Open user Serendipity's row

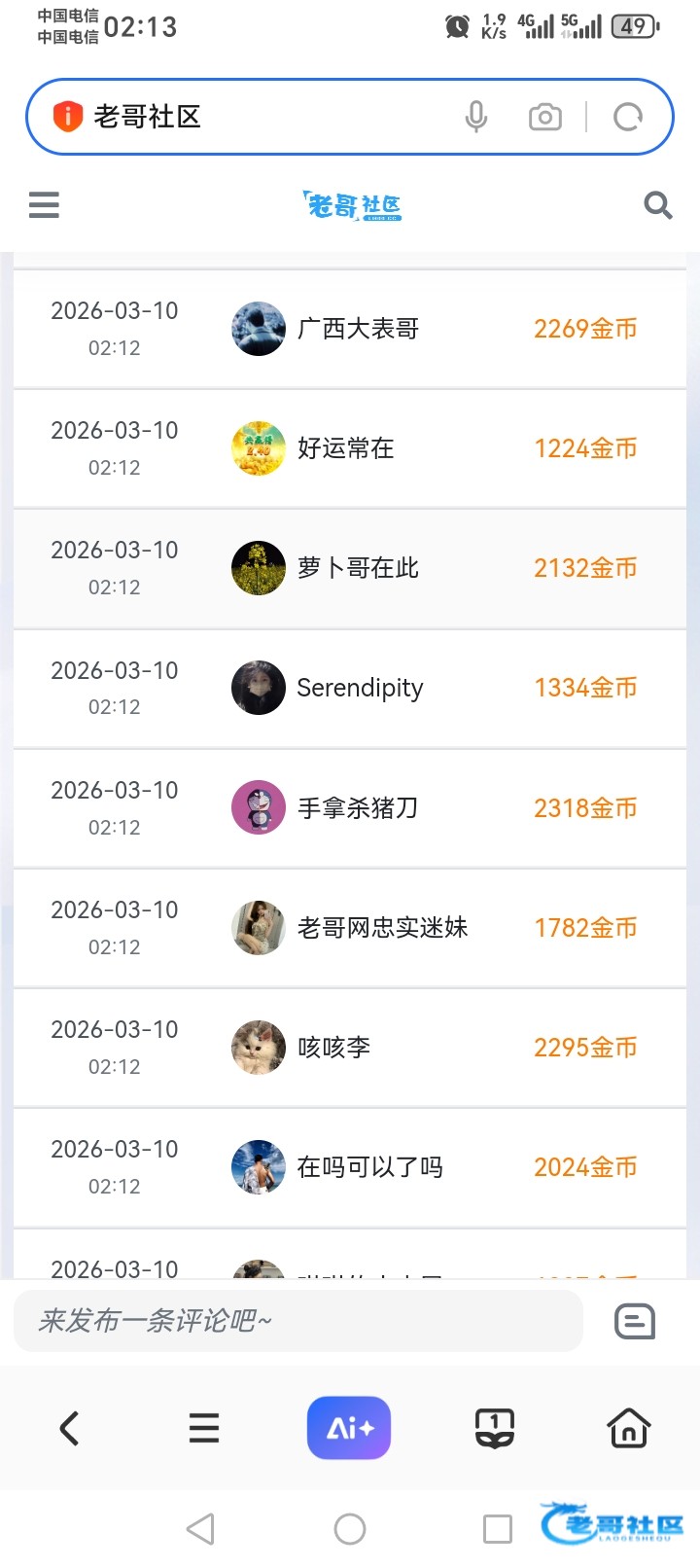pyautogui.click(x=360, y=688)
